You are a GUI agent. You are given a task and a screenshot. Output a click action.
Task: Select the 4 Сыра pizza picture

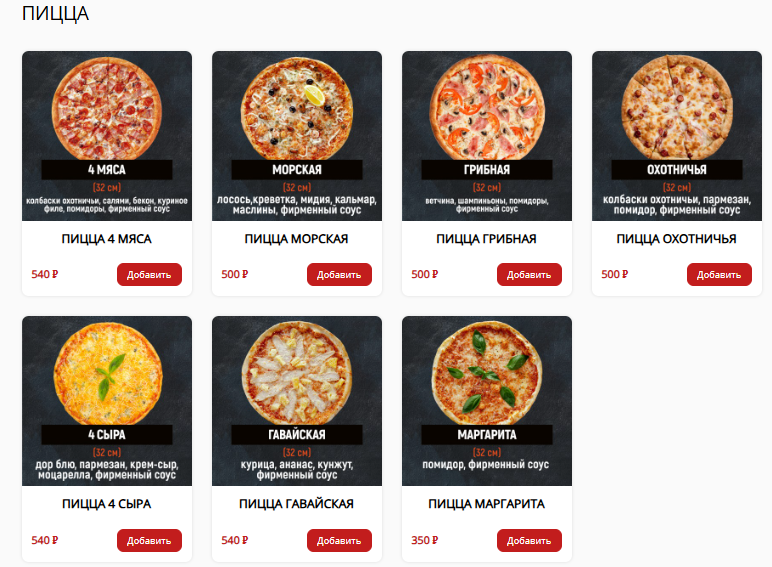pyautogui.click(x=107, y=401)
